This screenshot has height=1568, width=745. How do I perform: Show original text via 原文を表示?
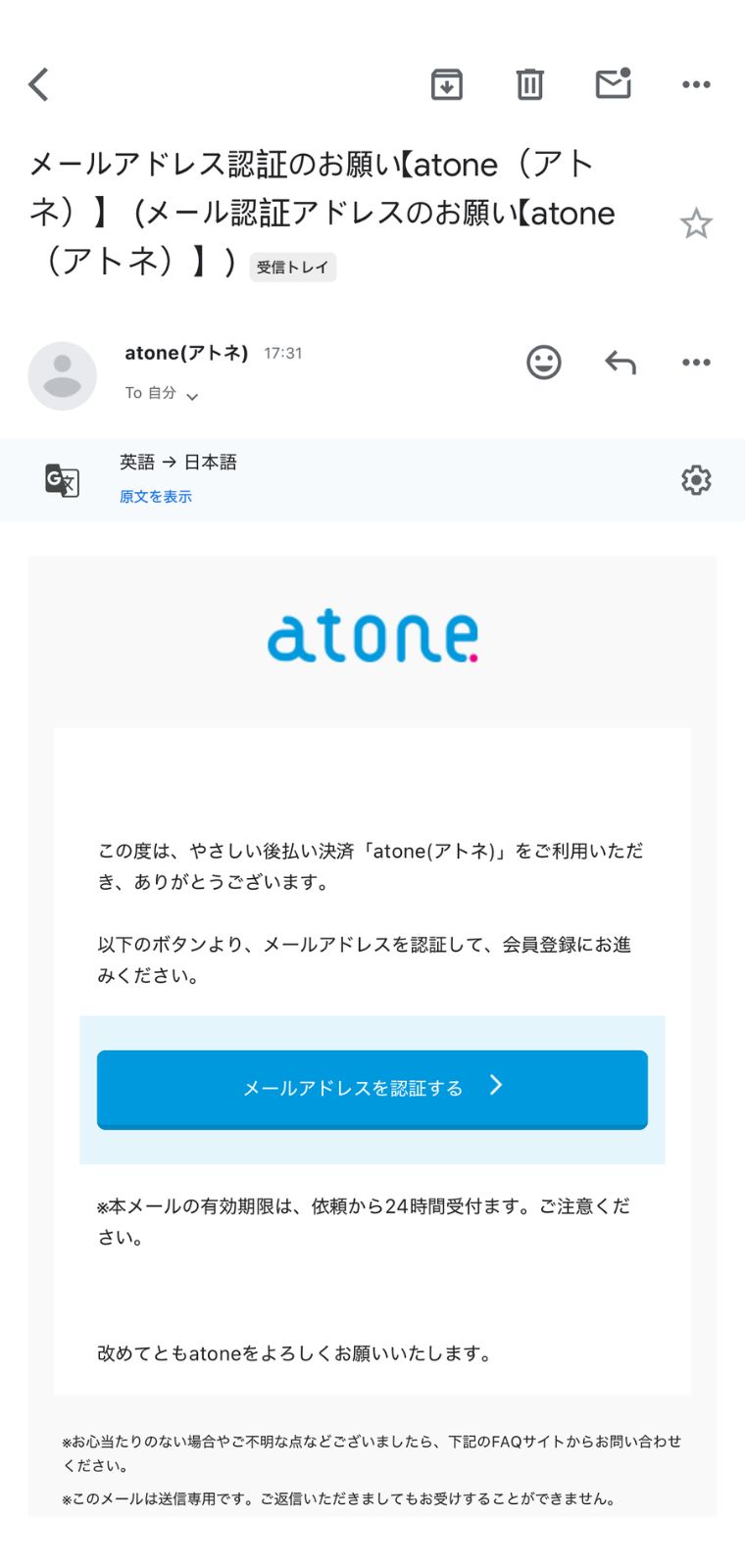tap(156, 497)
